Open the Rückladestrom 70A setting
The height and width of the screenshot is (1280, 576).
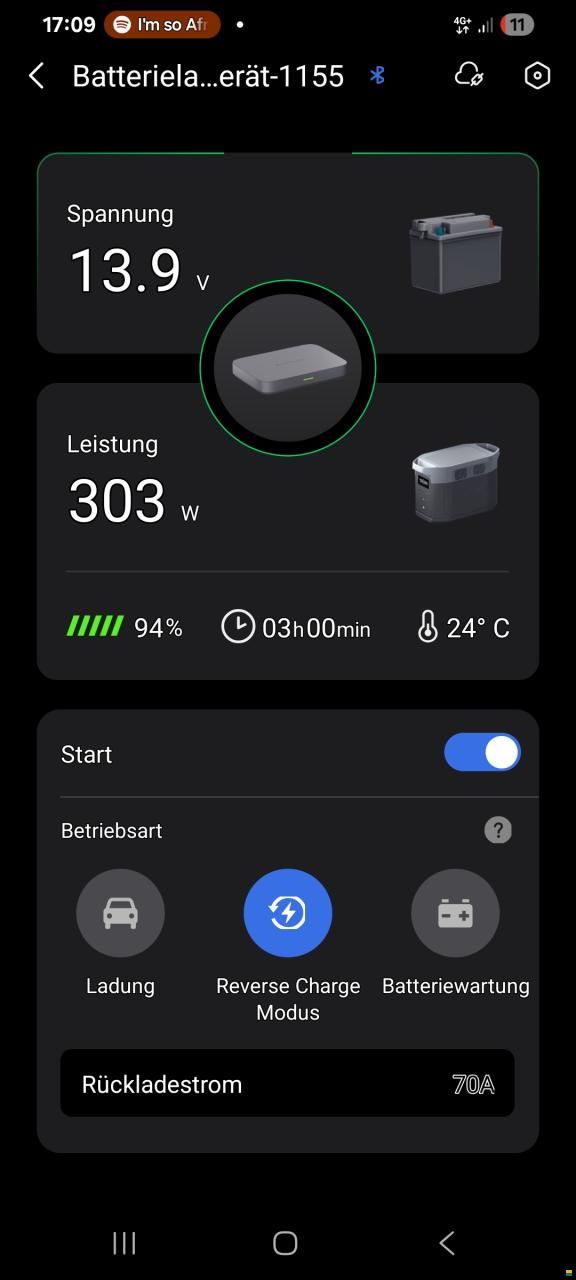[x=288, y=1083]
